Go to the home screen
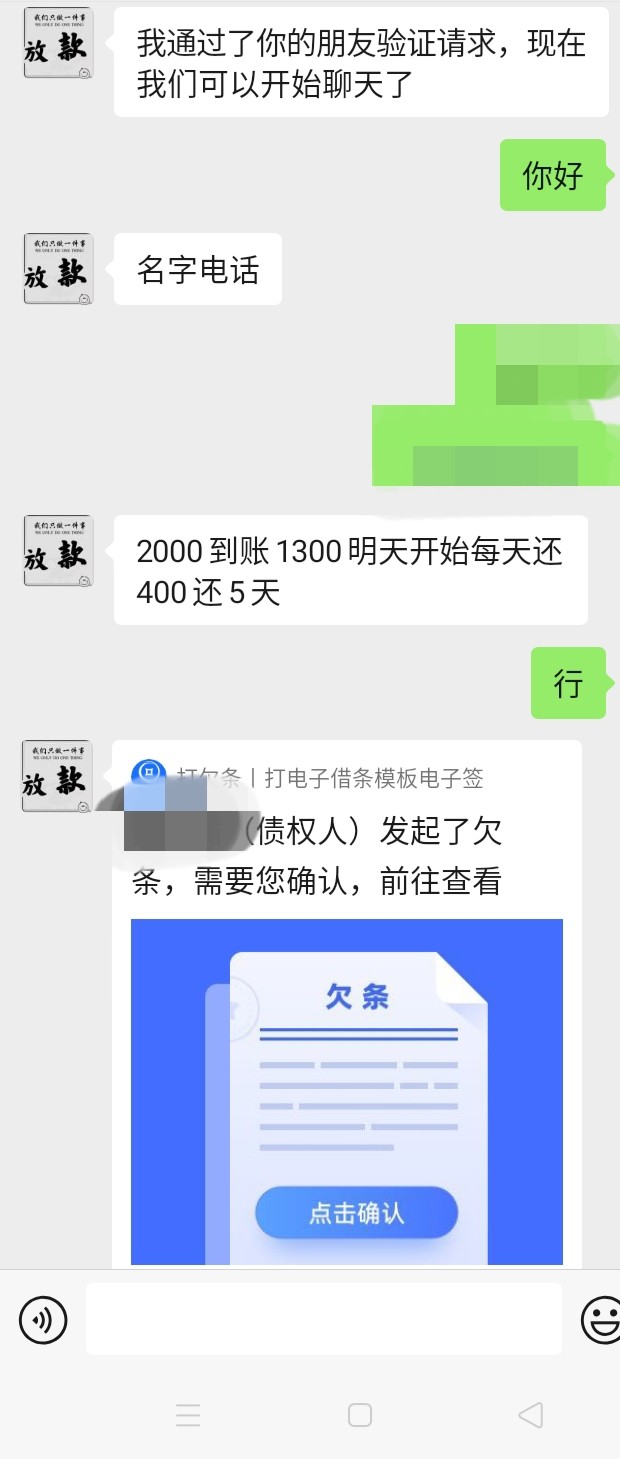Image resolution: width=620 pixels, height=1459 pixels. point(360,1415)
